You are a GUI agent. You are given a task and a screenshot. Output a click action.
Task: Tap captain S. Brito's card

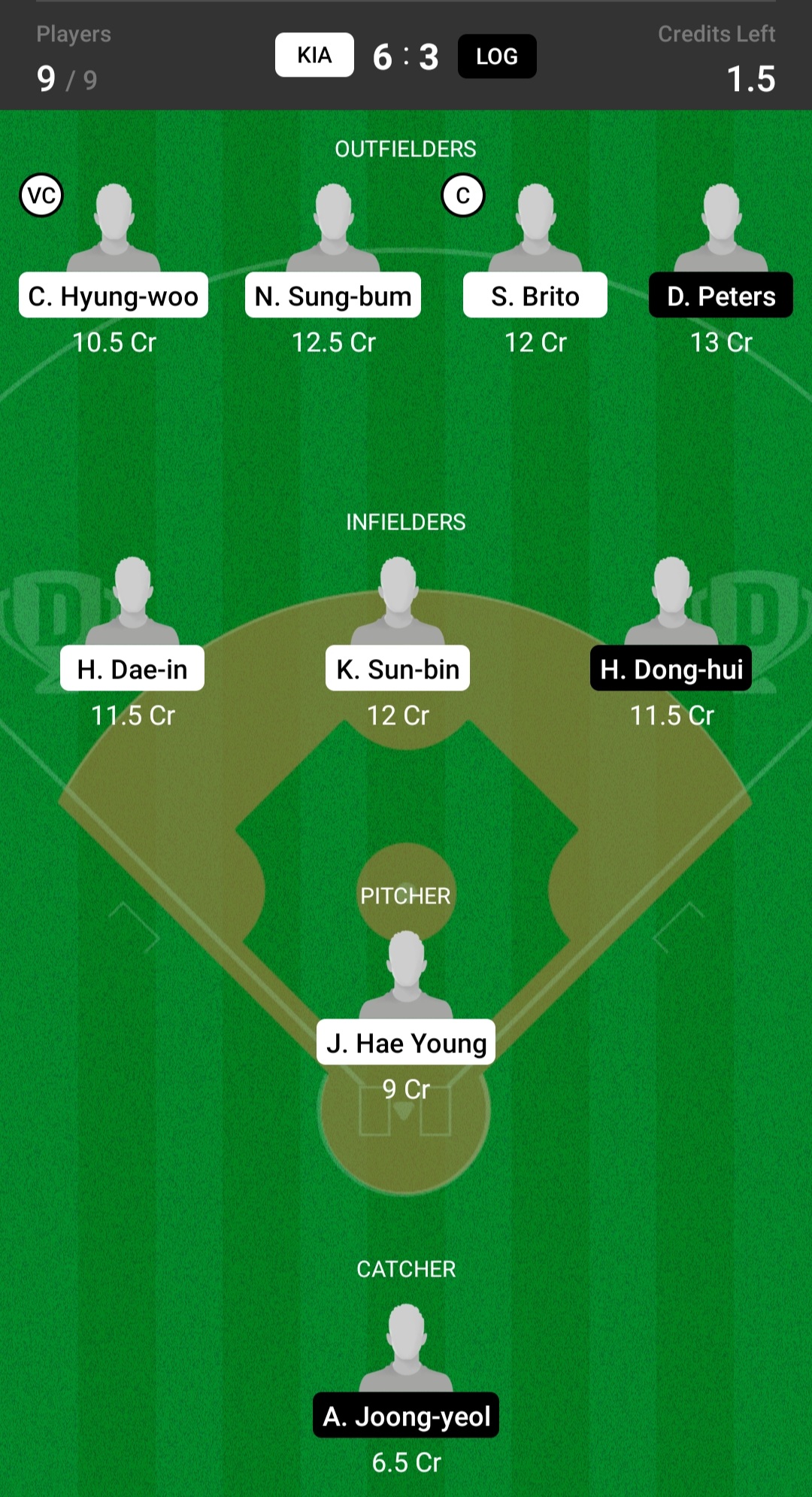535,295
